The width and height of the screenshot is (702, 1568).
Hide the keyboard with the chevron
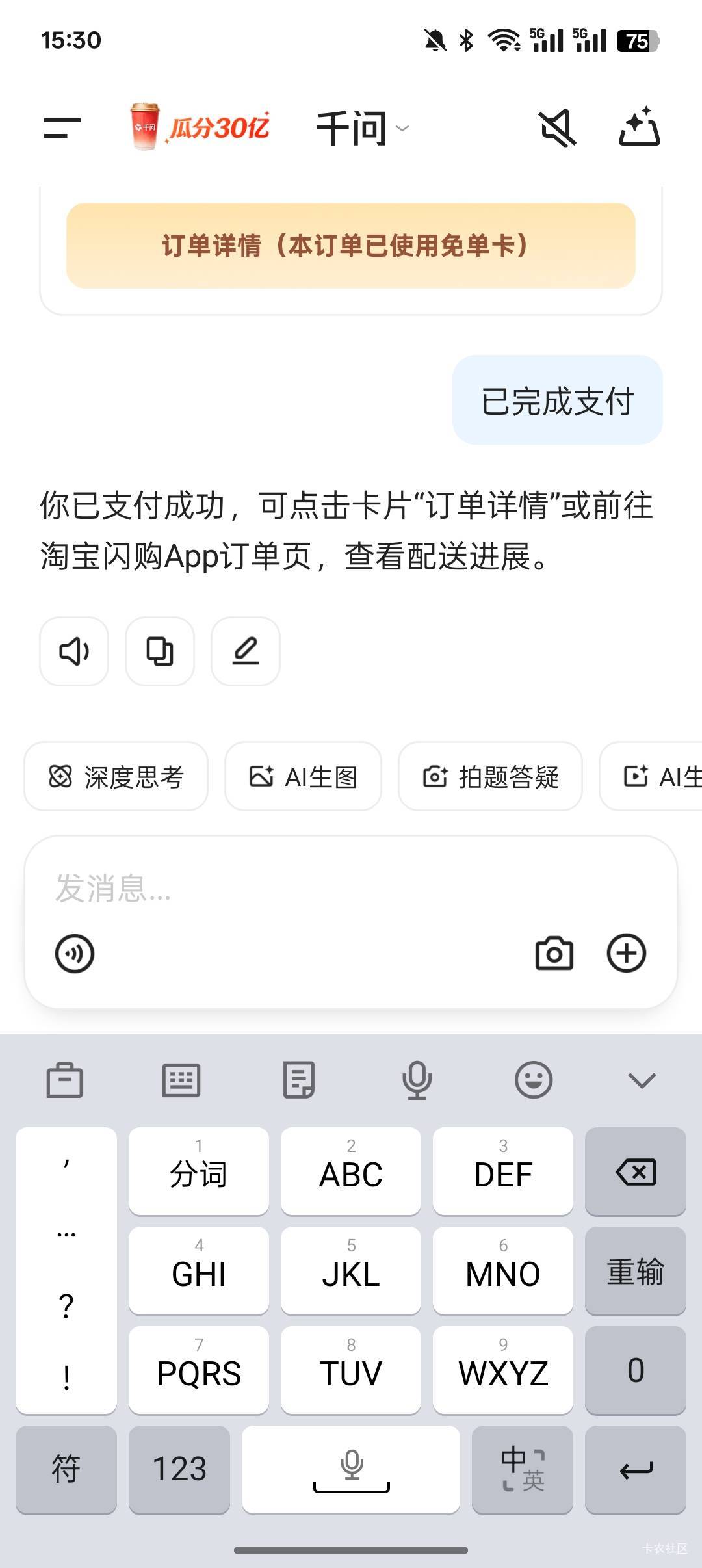click(x=642, y=1080)
